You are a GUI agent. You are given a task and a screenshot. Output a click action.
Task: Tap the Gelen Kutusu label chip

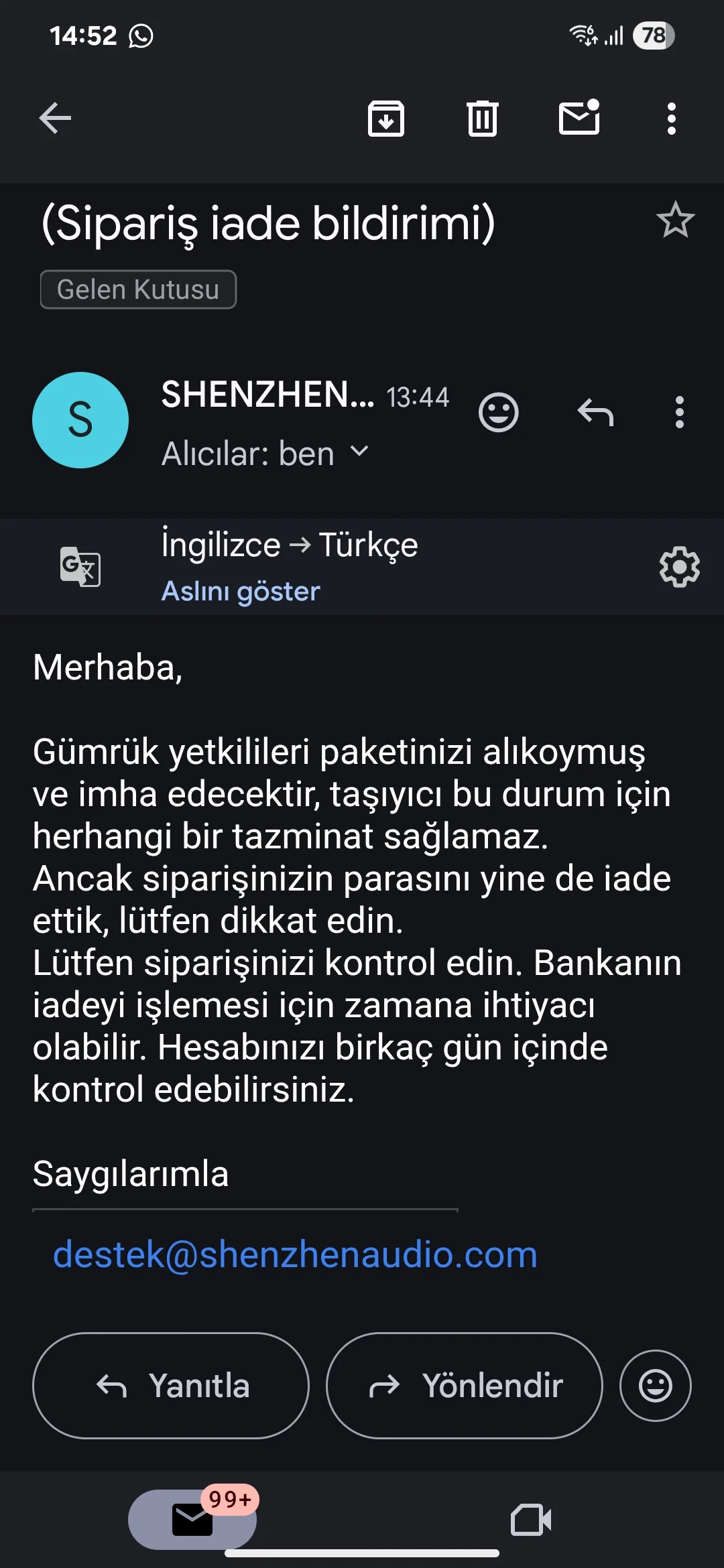138,289
